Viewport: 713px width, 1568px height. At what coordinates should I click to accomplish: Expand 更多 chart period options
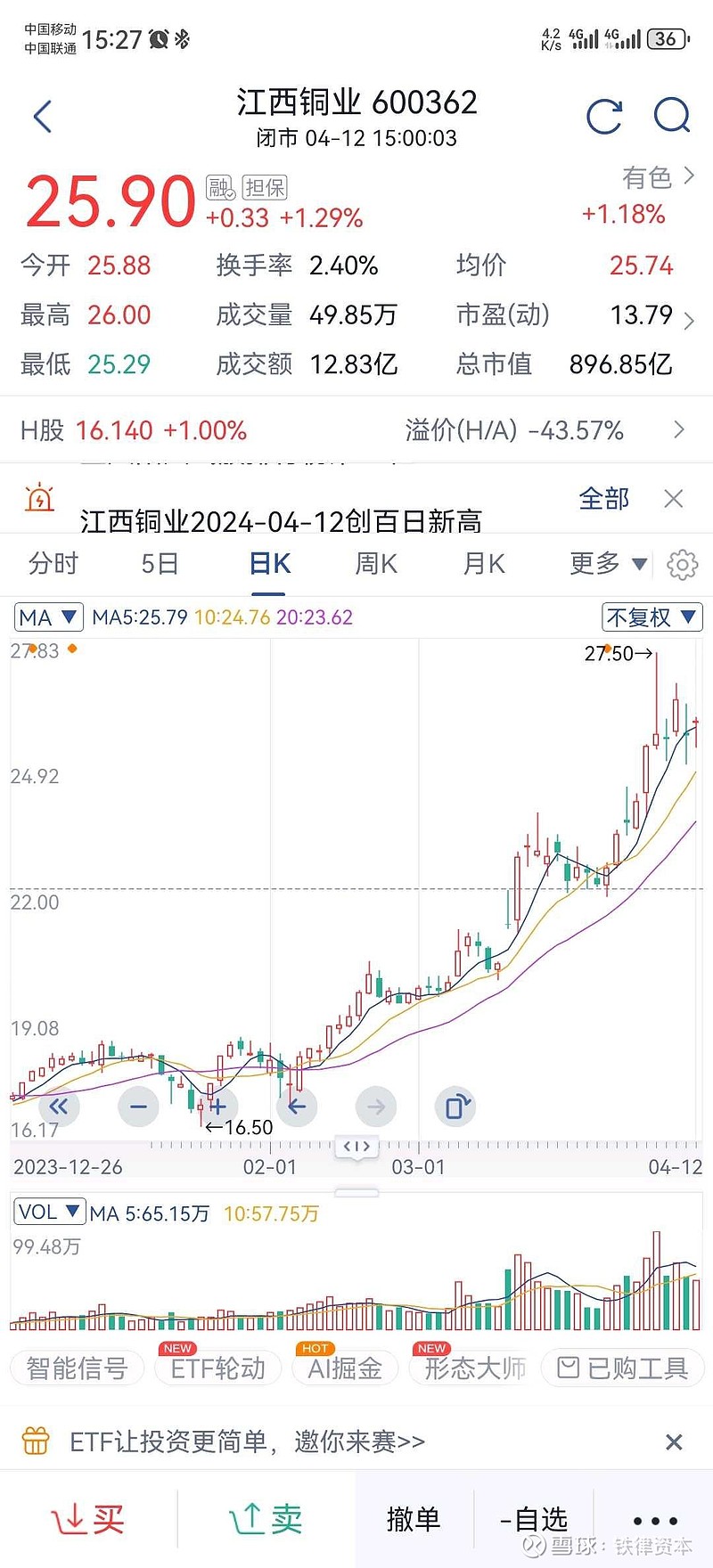606,564
